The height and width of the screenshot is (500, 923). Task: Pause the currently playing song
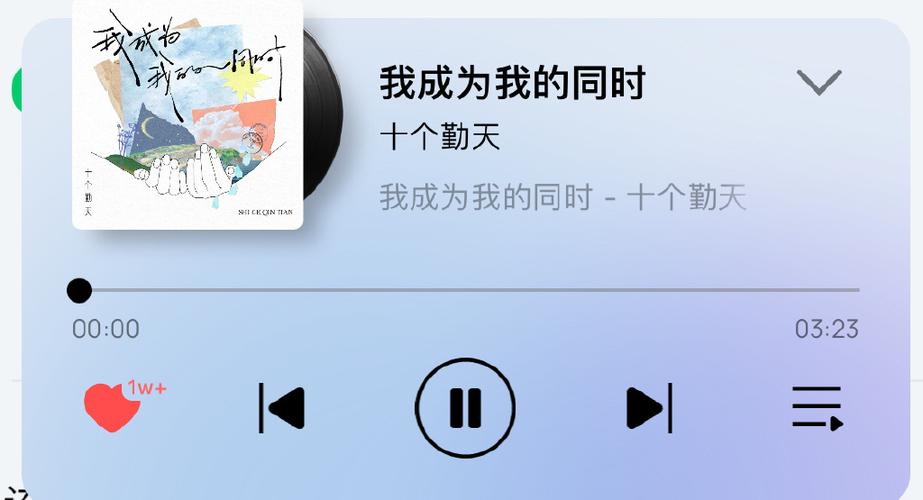(x=465, y=408)
